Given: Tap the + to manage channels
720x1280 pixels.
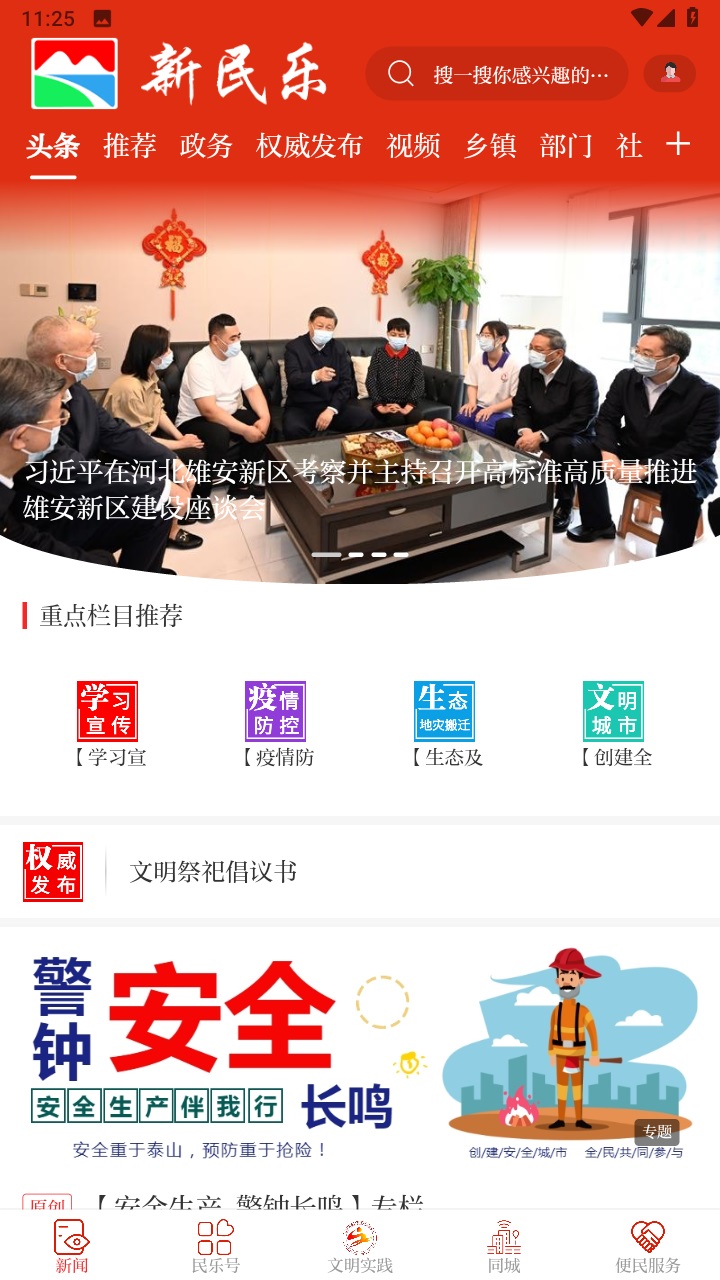Looking at the screenshot, I should (x=679, y=146).
